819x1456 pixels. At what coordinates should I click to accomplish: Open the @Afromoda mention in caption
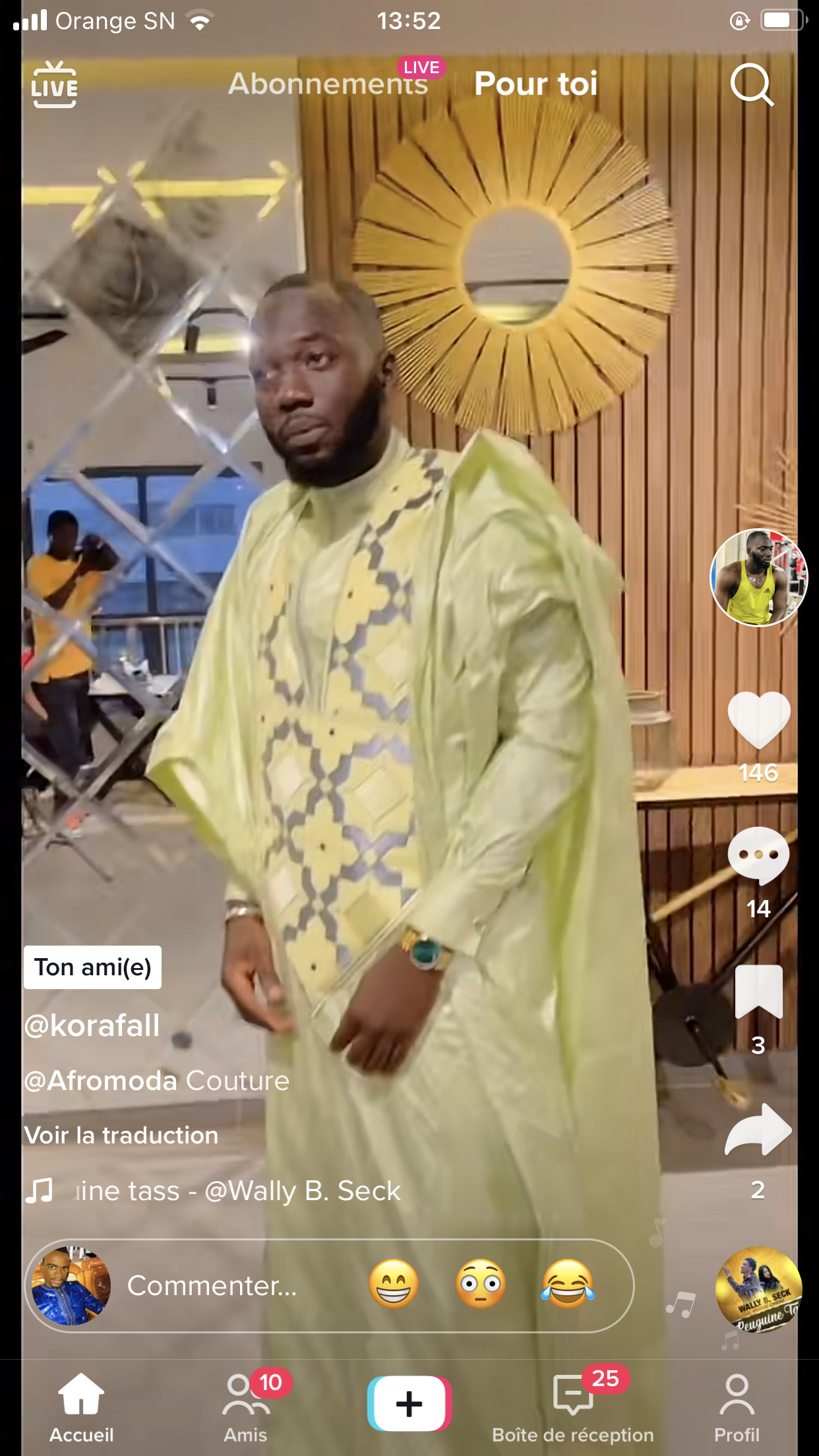[x=102, y=1081]
